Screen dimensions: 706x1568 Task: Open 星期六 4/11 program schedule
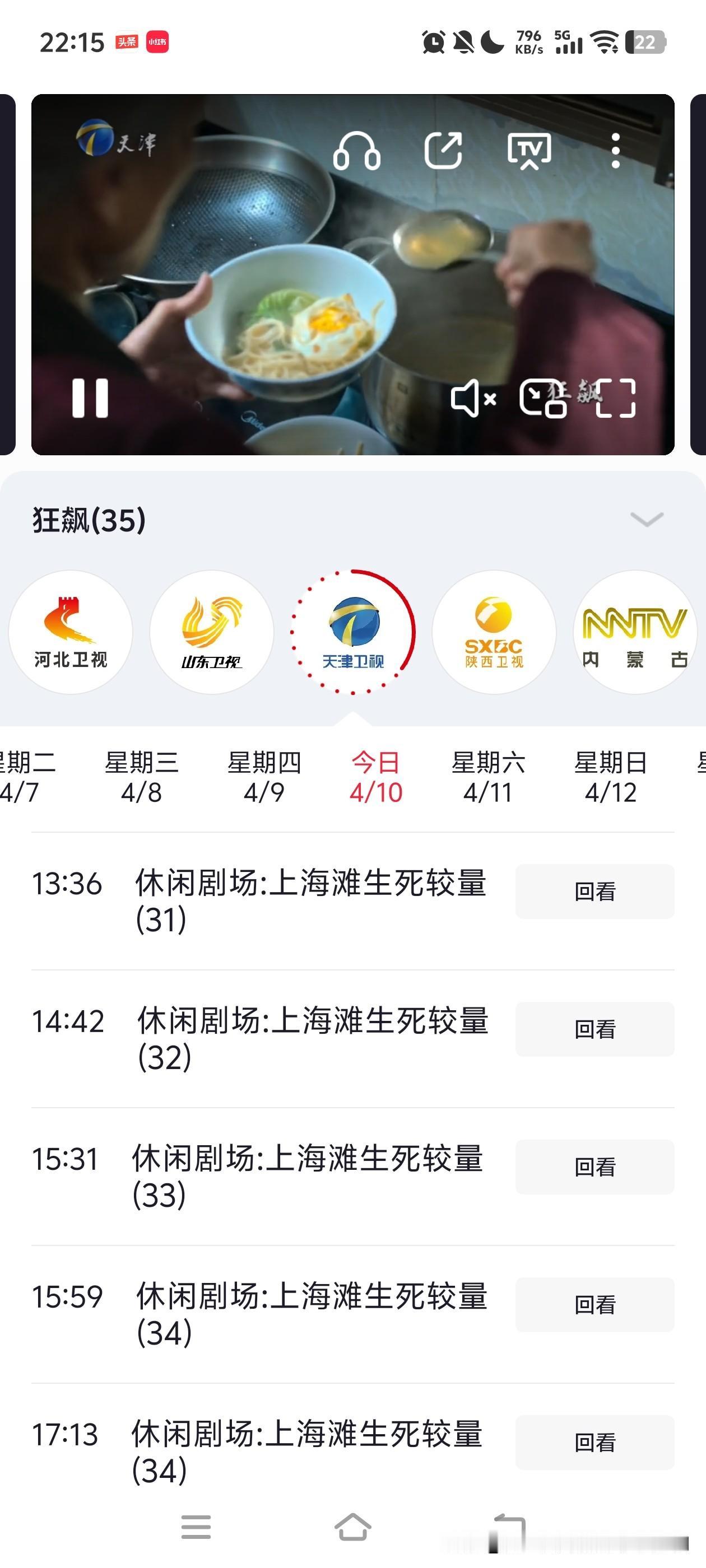point(488,777)
